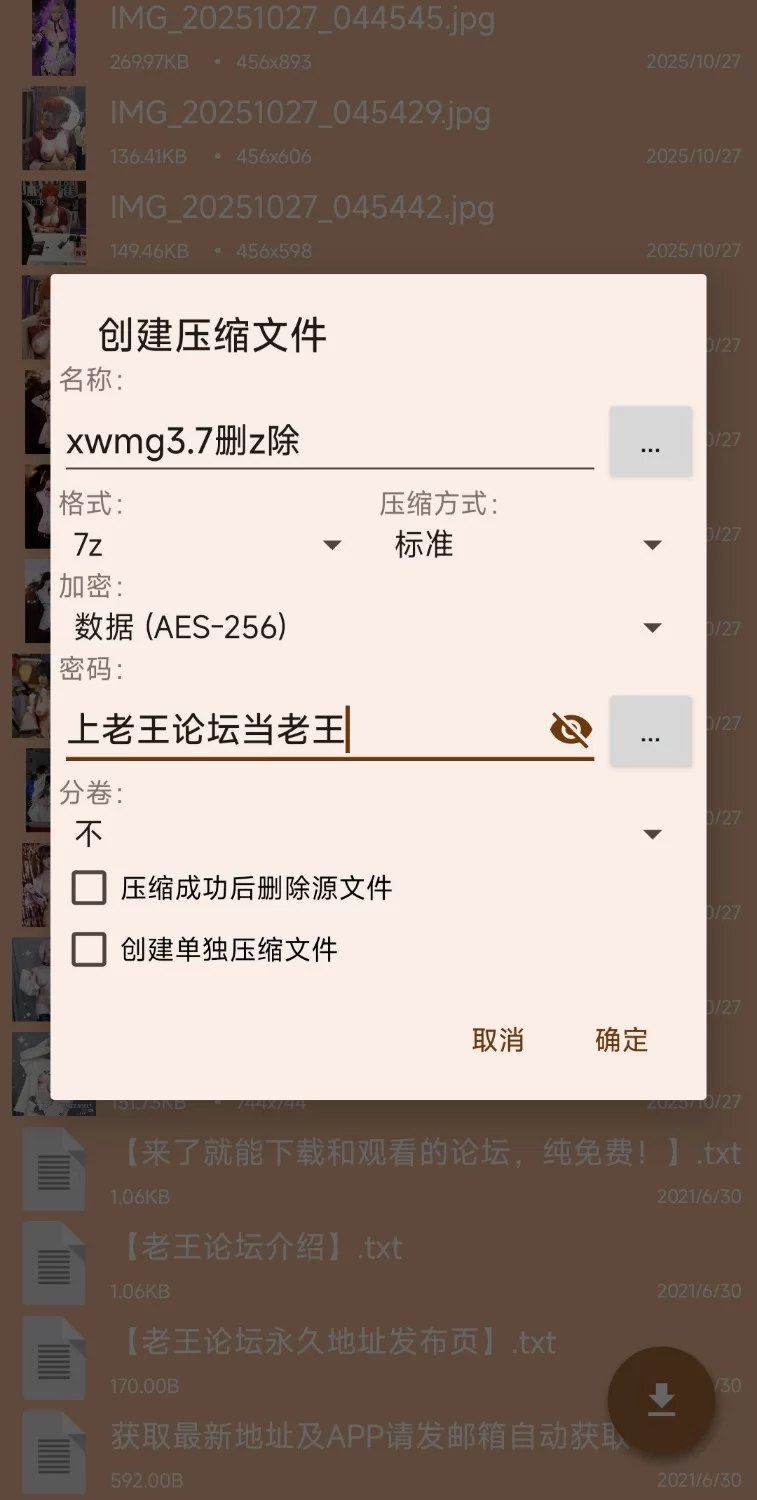
Task: Expand the 7z format dropdown
Action: click(207, 545)
